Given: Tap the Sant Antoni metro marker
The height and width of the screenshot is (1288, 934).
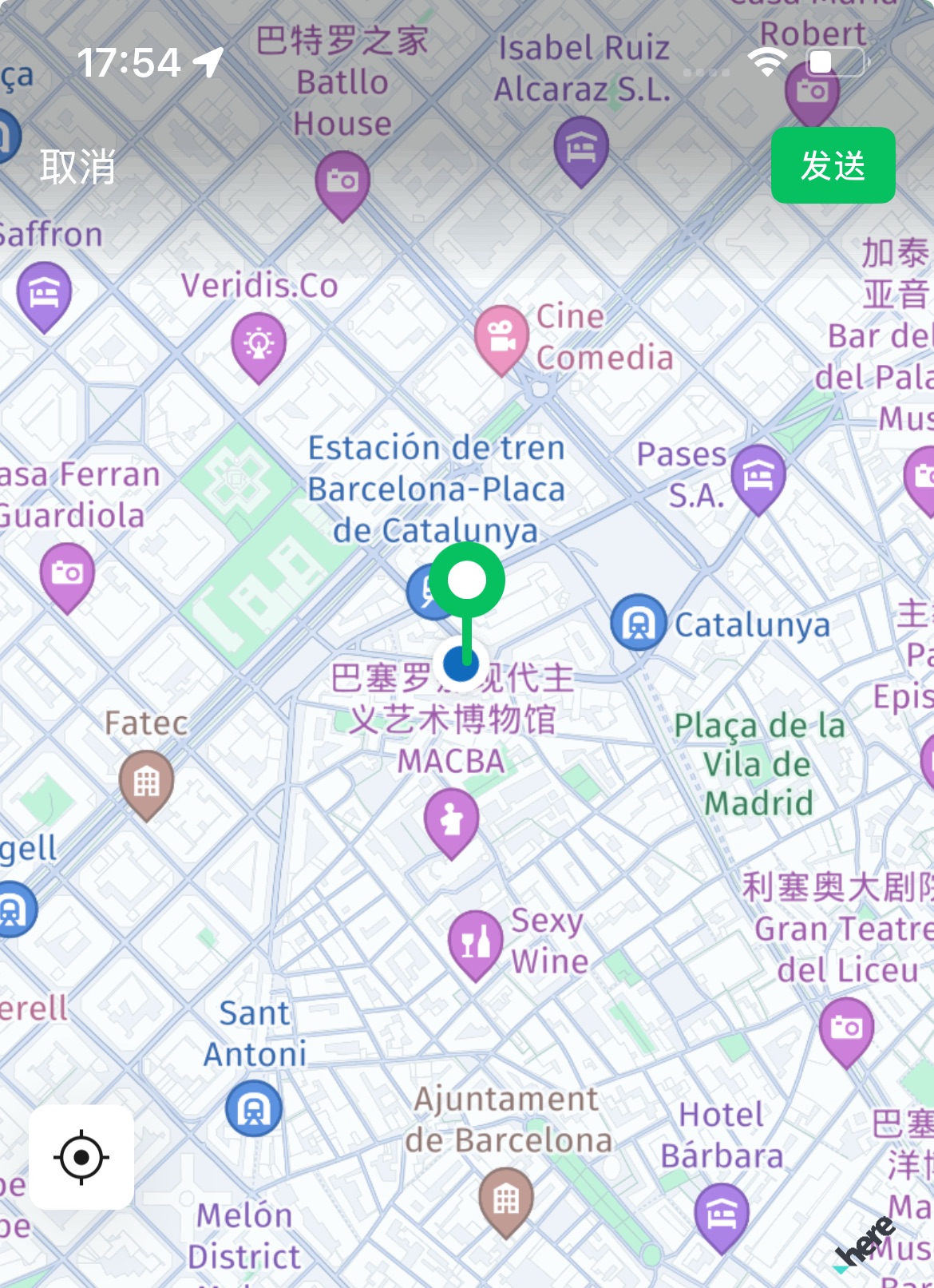Looking at the screenshot, I should click(x=254, y=1109).
